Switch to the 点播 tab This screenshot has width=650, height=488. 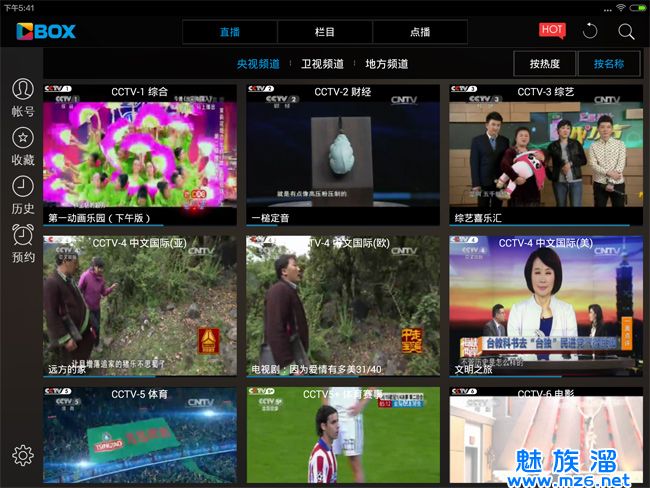420,31
